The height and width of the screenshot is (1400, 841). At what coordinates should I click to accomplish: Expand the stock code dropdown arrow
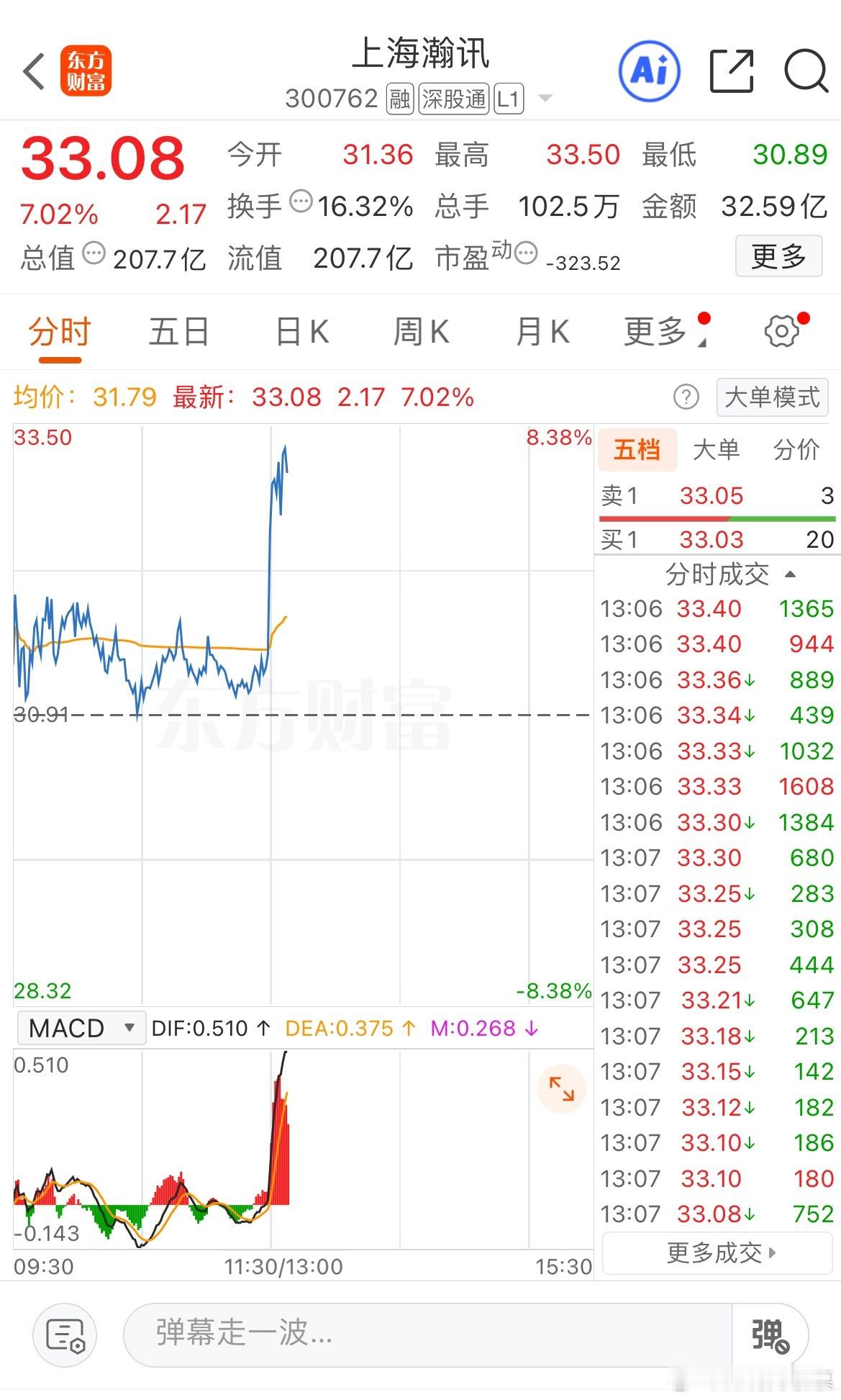pos(545,99)
